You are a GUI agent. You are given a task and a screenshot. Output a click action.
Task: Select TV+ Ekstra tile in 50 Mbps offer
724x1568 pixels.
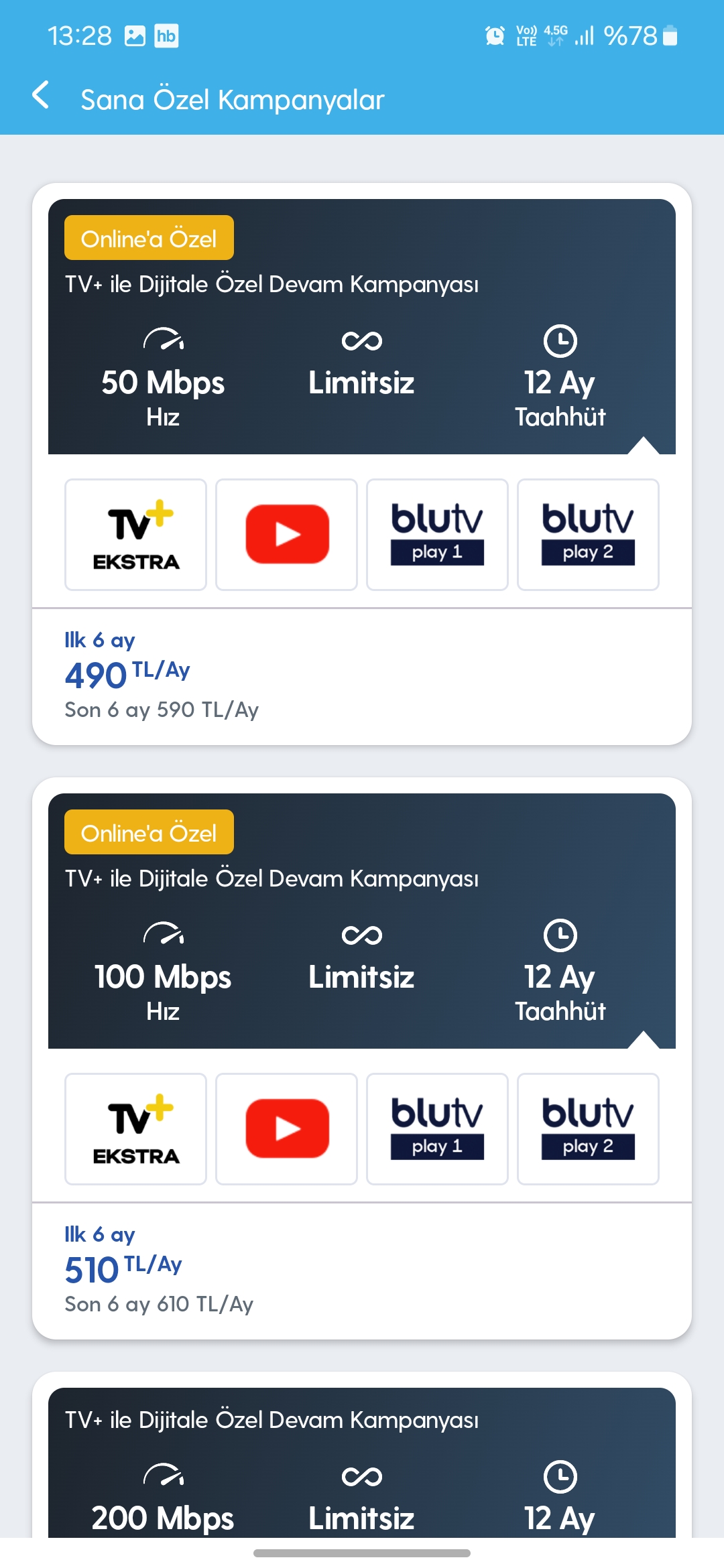[135, 535]
